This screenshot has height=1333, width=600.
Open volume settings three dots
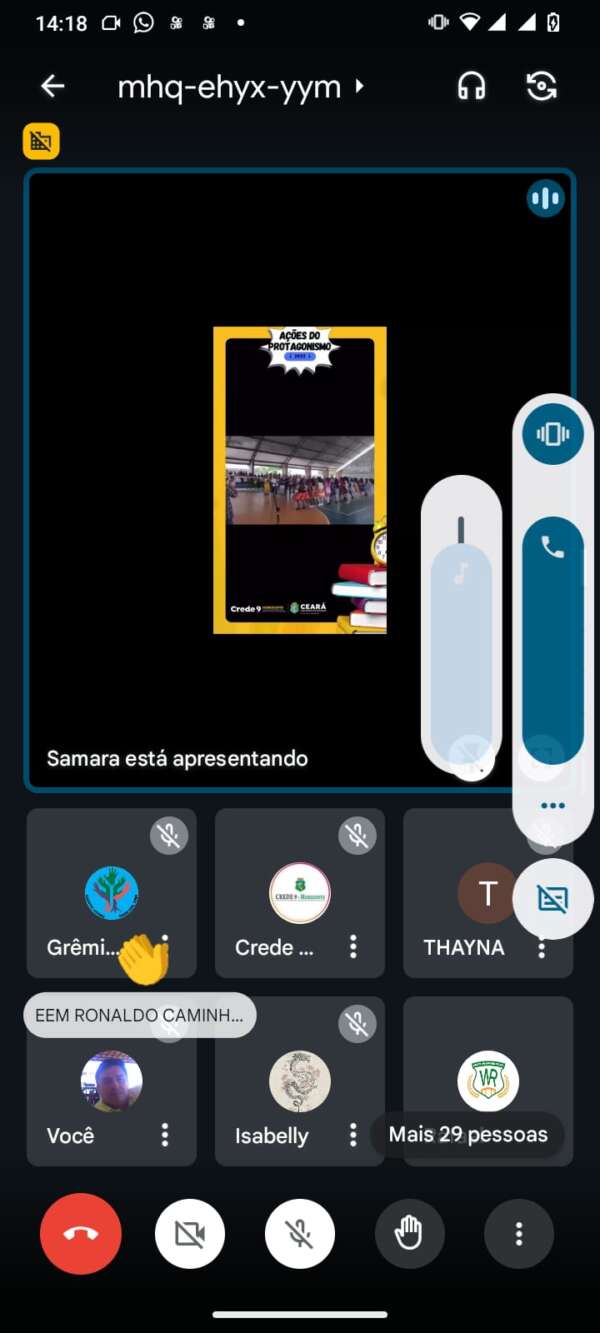click(x=553, y=805)
